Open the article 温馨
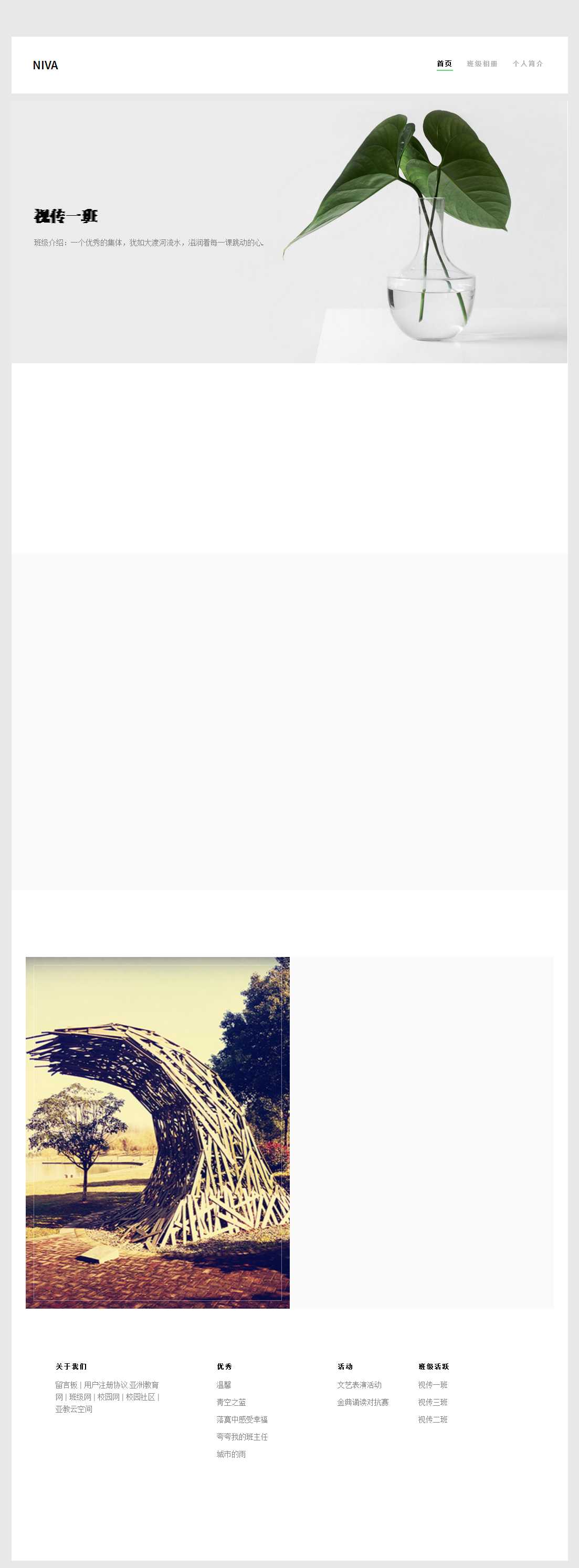Image resolution: width=579 pixels, height=1568 pixels. [224, 1385]
